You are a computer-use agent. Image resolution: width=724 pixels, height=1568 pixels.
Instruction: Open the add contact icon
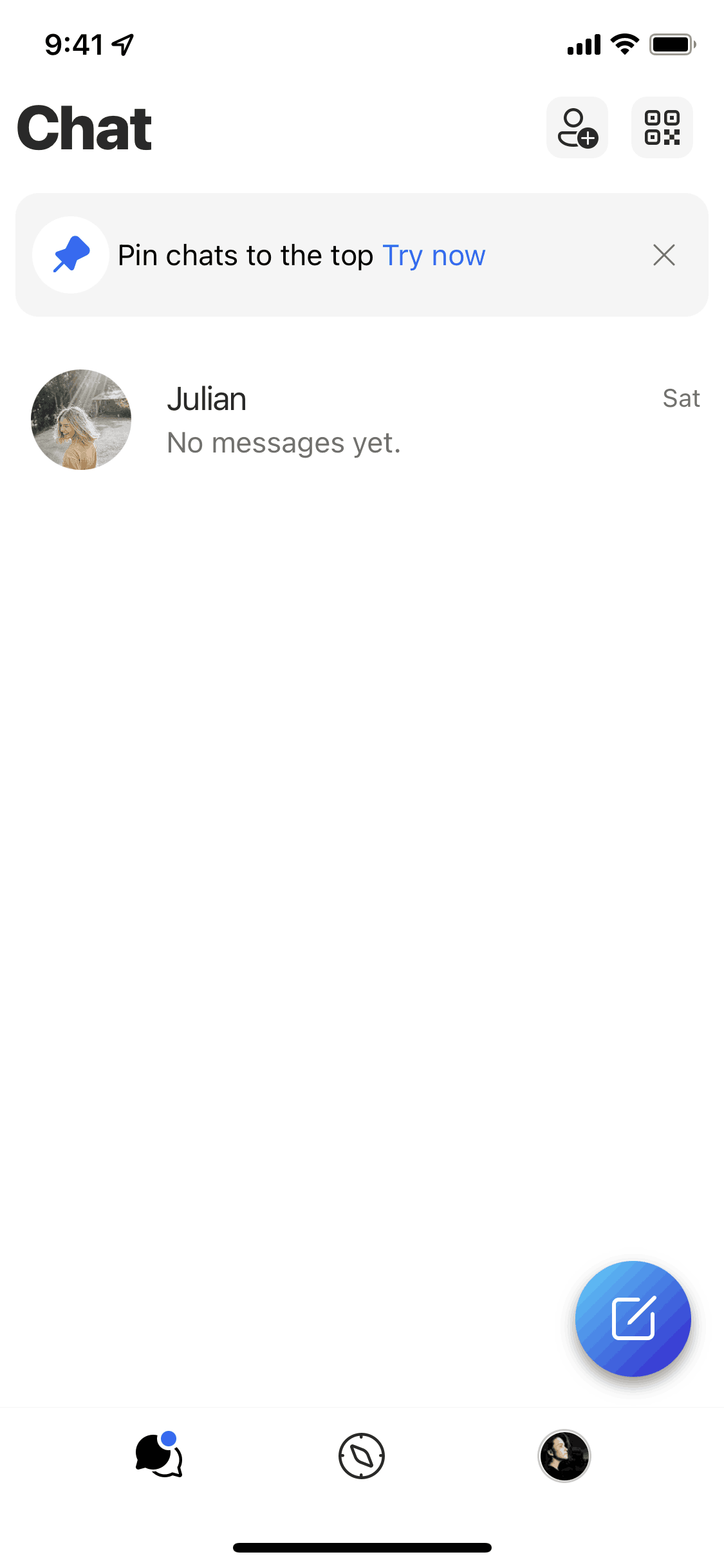click(x=577, y=127)
